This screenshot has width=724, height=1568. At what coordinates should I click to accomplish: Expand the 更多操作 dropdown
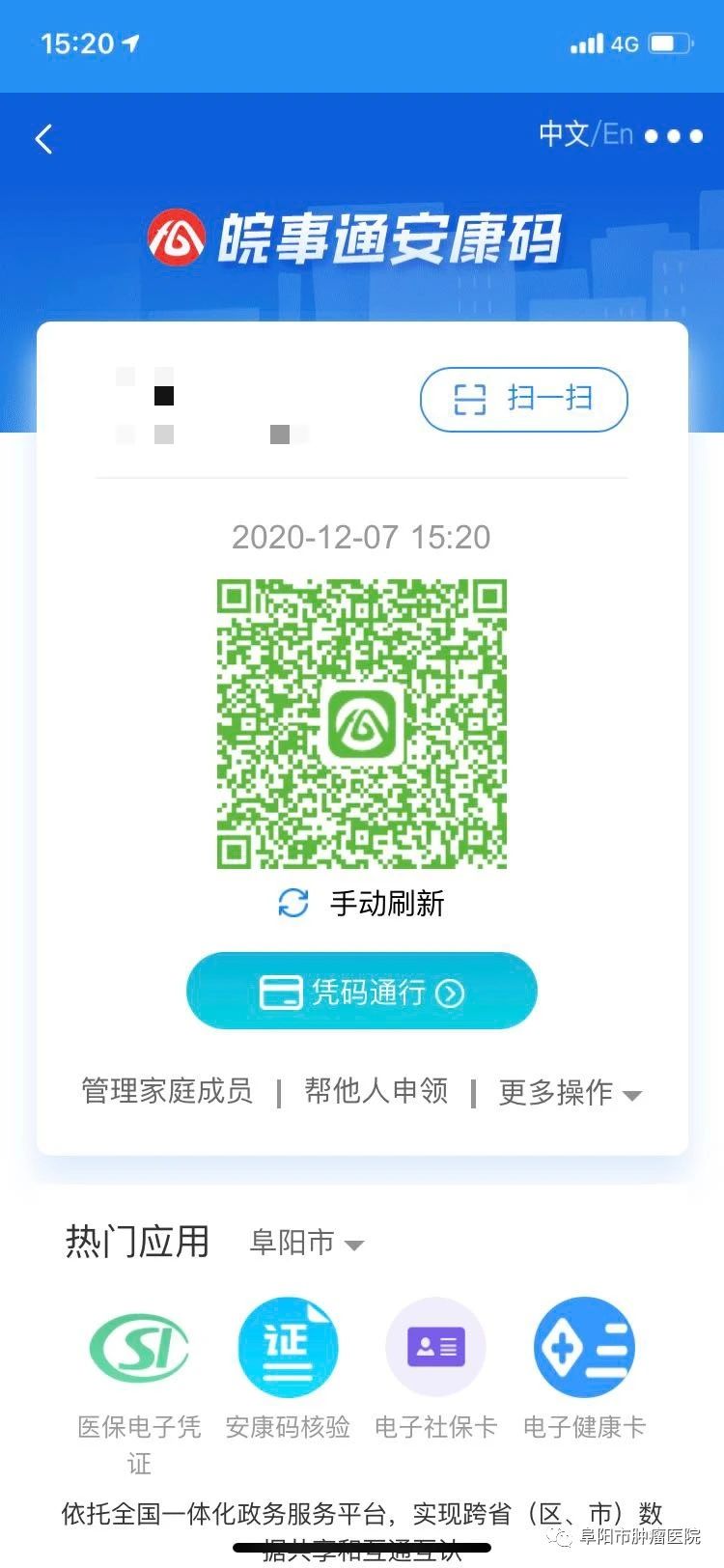[x=570, y=1093]
